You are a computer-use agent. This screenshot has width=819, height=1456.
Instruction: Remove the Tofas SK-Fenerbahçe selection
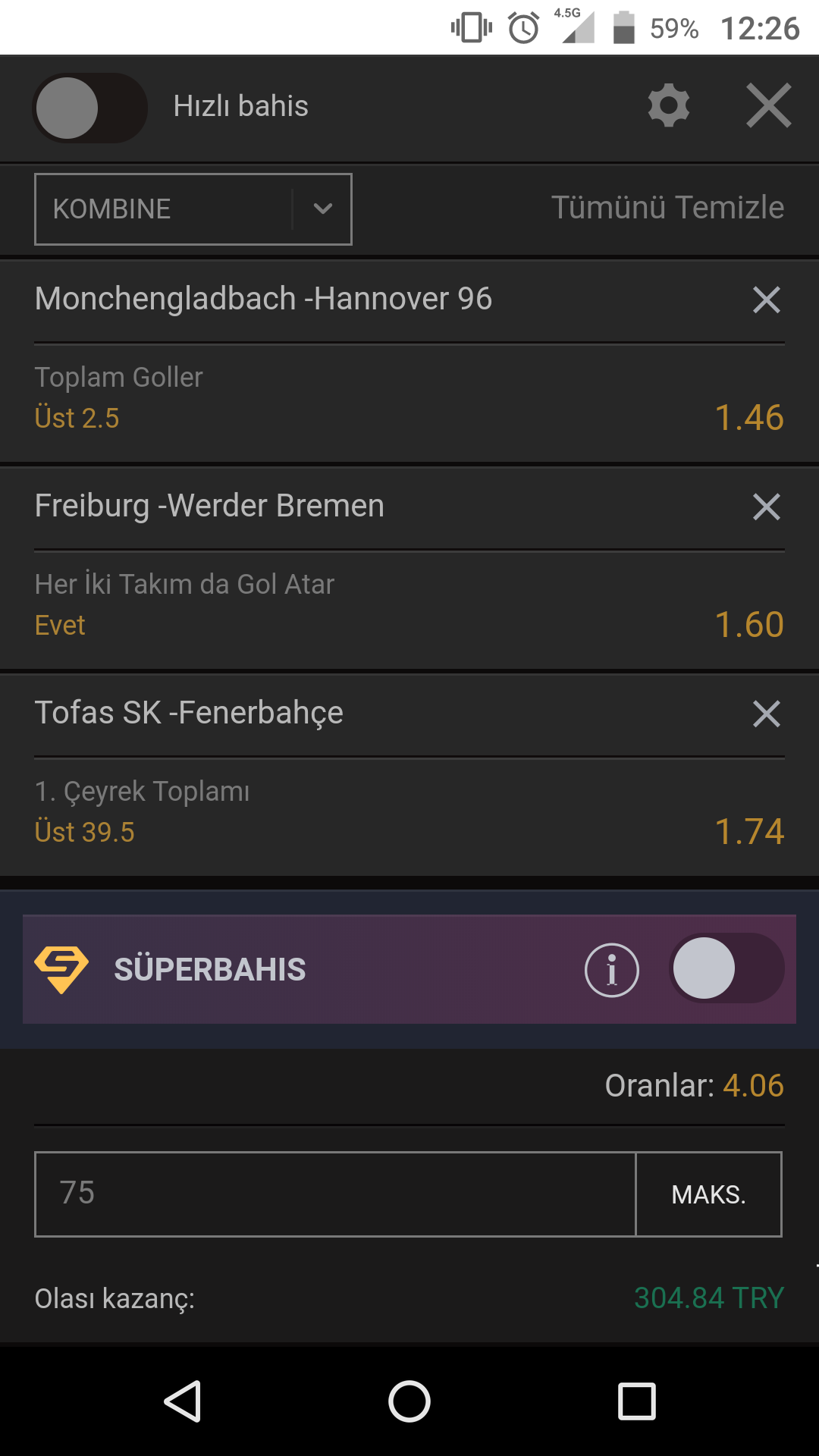click(767, 714)
